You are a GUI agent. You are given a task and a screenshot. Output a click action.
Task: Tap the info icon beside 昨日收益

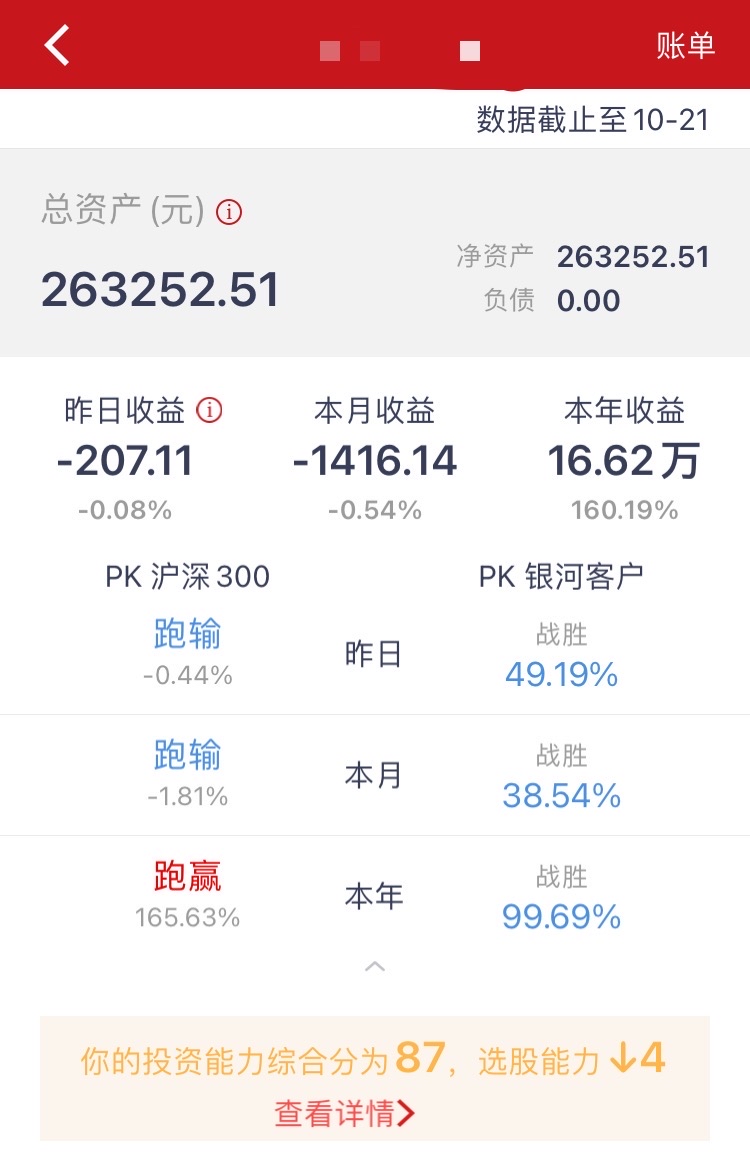(x=209, y=410)
